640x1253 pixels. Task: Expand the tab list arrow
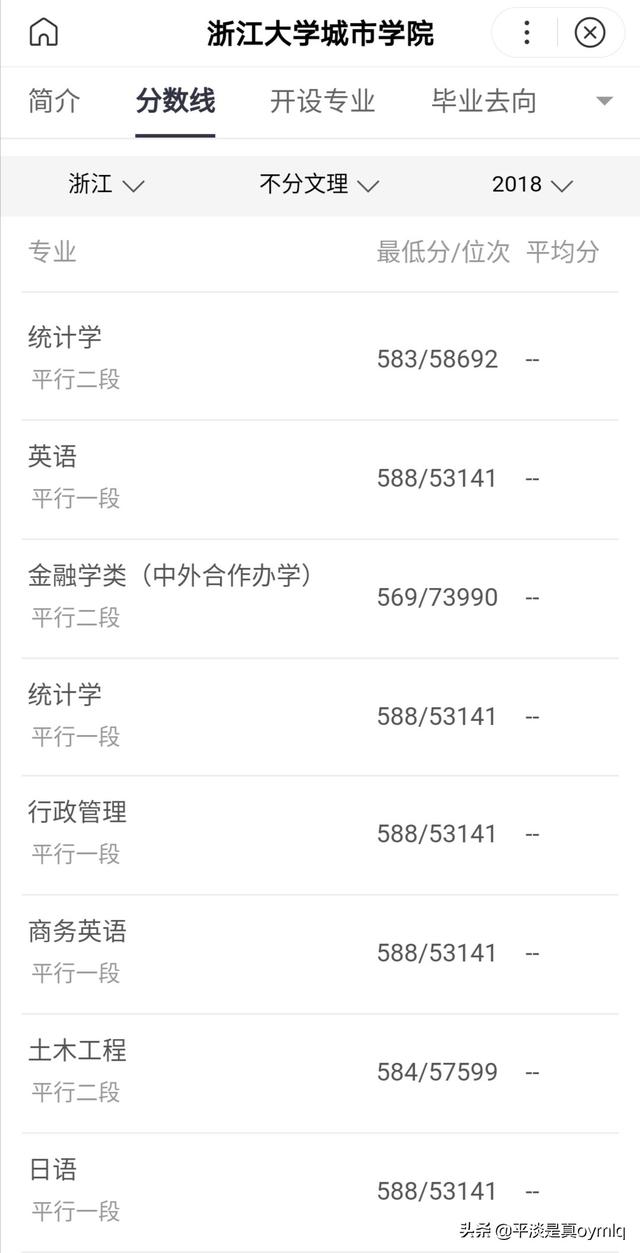point(604,101)
